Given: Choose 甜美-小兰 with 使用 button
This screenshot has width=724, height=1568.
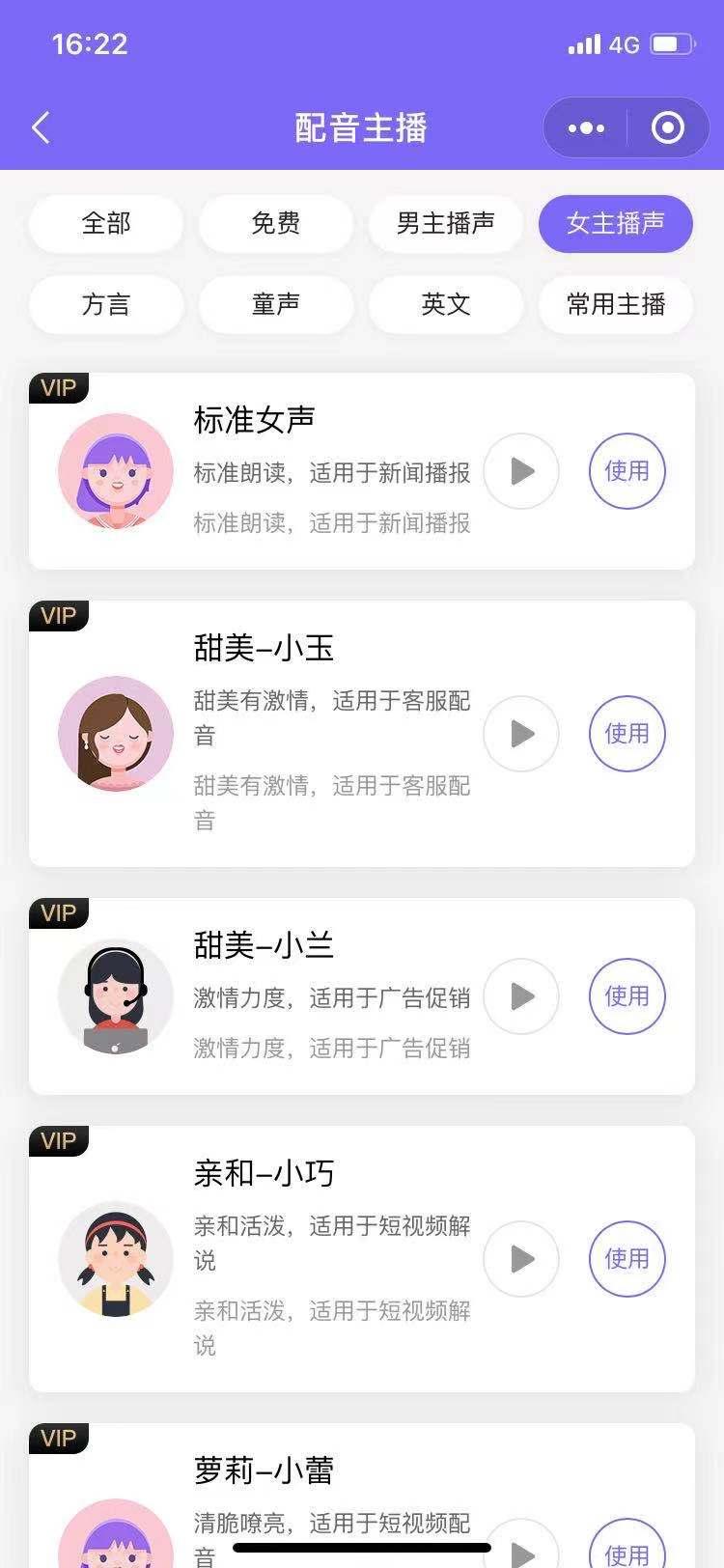Looking at the screenshot, I should [627, 996].
